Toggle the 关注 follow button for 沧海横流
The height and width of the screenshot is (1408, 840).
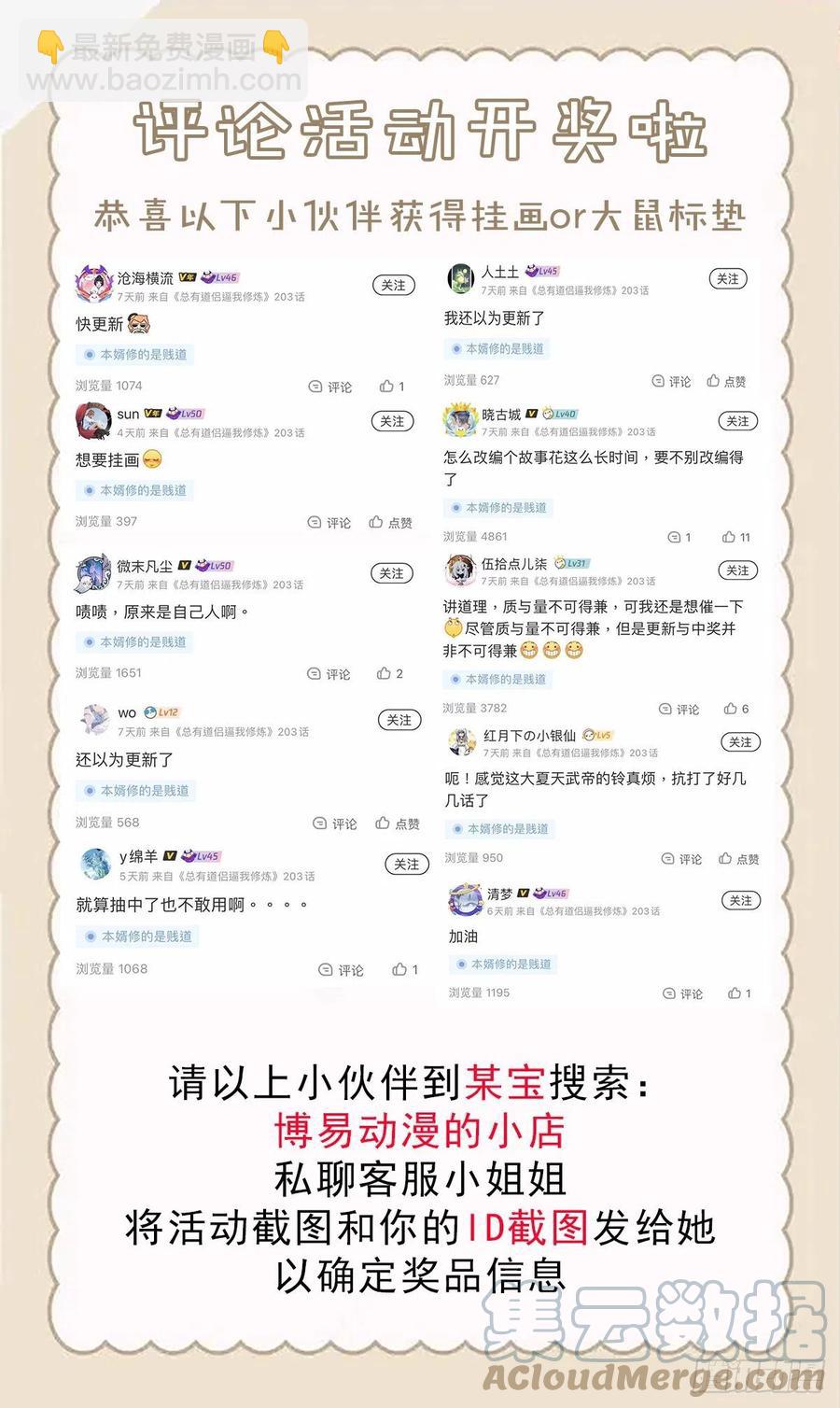point(392,284)
